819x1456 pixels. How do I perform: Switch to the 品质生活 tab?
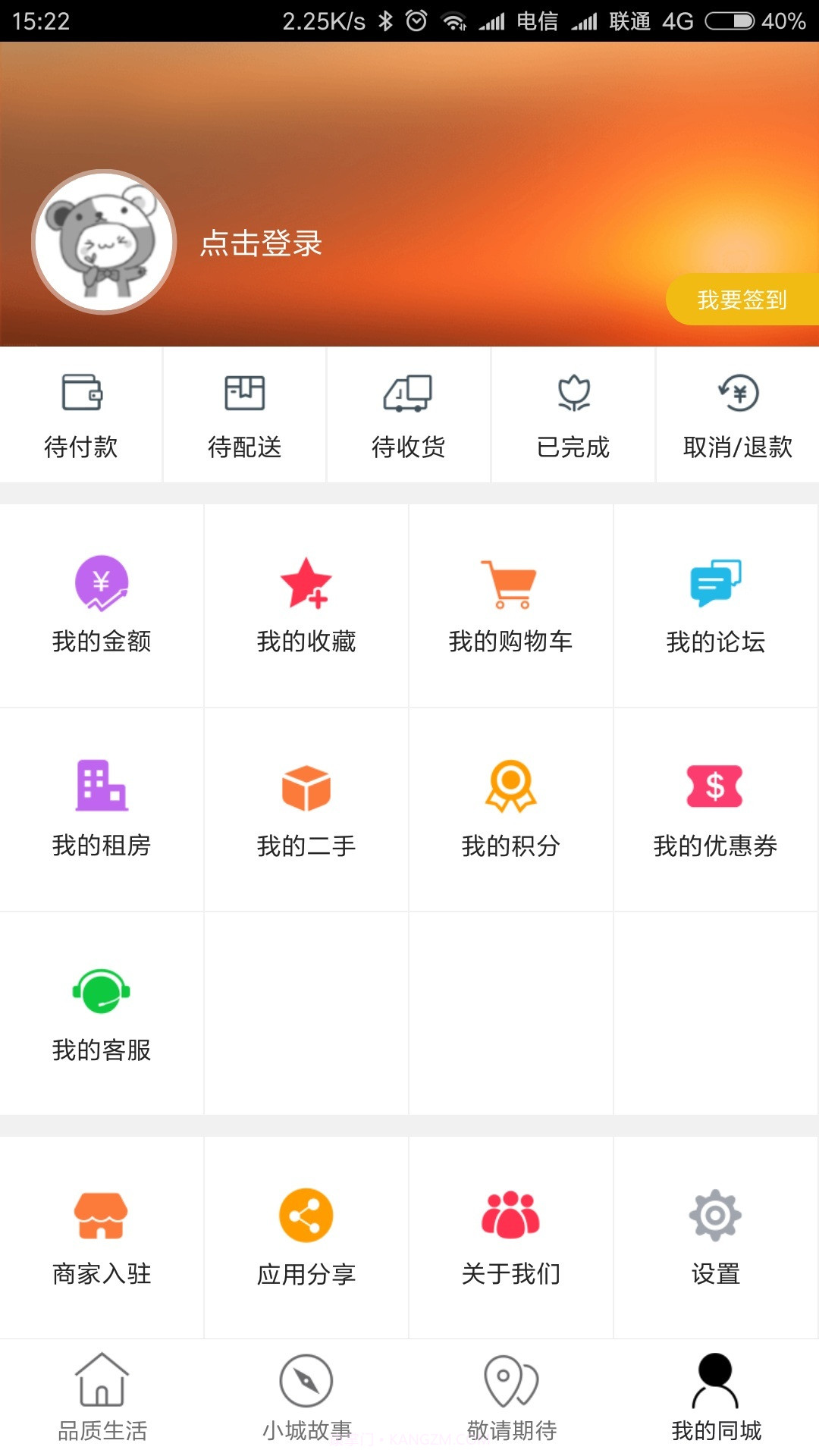[102, 1399]
